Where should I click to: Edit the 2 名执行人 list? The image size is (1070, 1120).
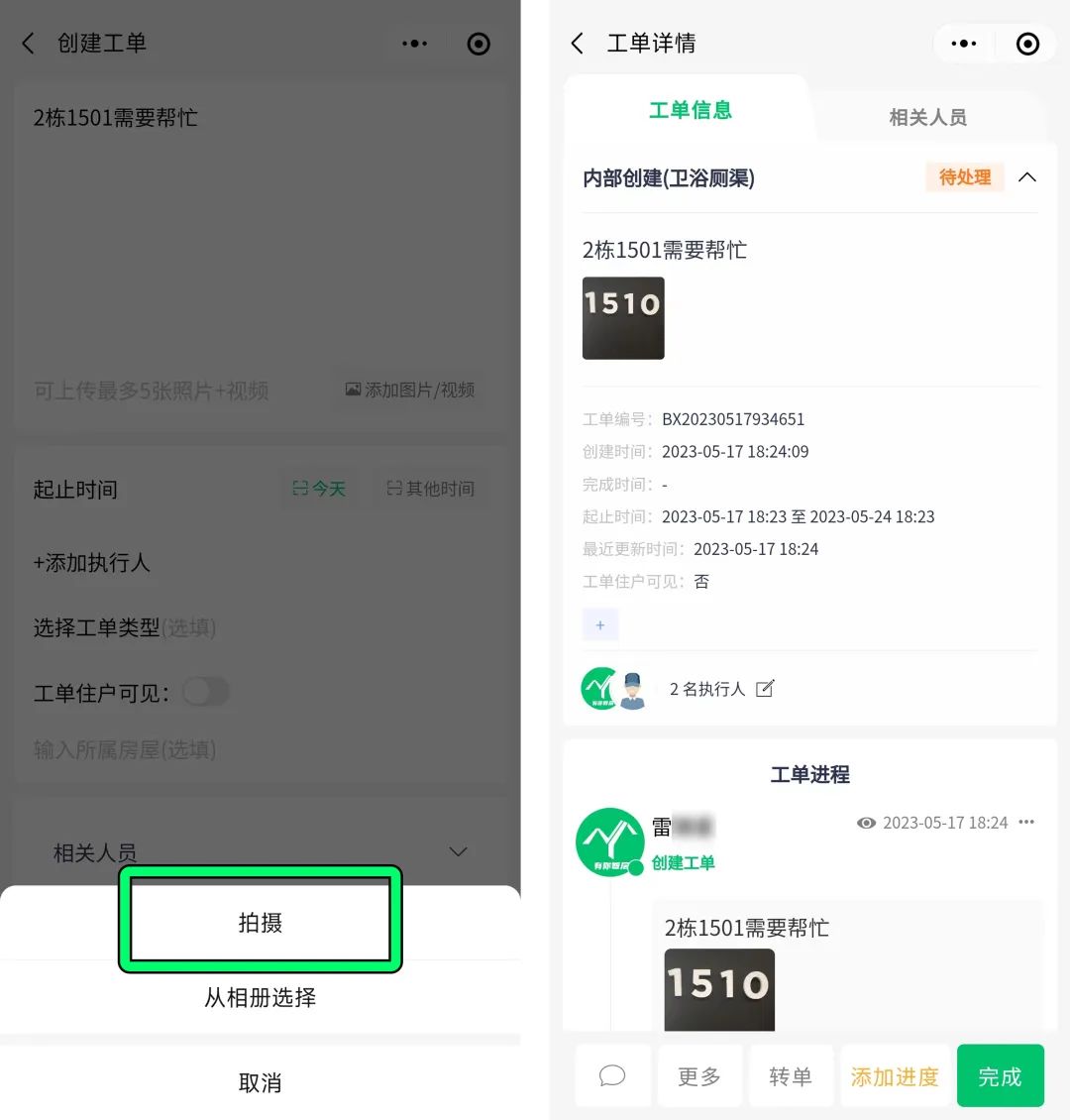(765, 689)
